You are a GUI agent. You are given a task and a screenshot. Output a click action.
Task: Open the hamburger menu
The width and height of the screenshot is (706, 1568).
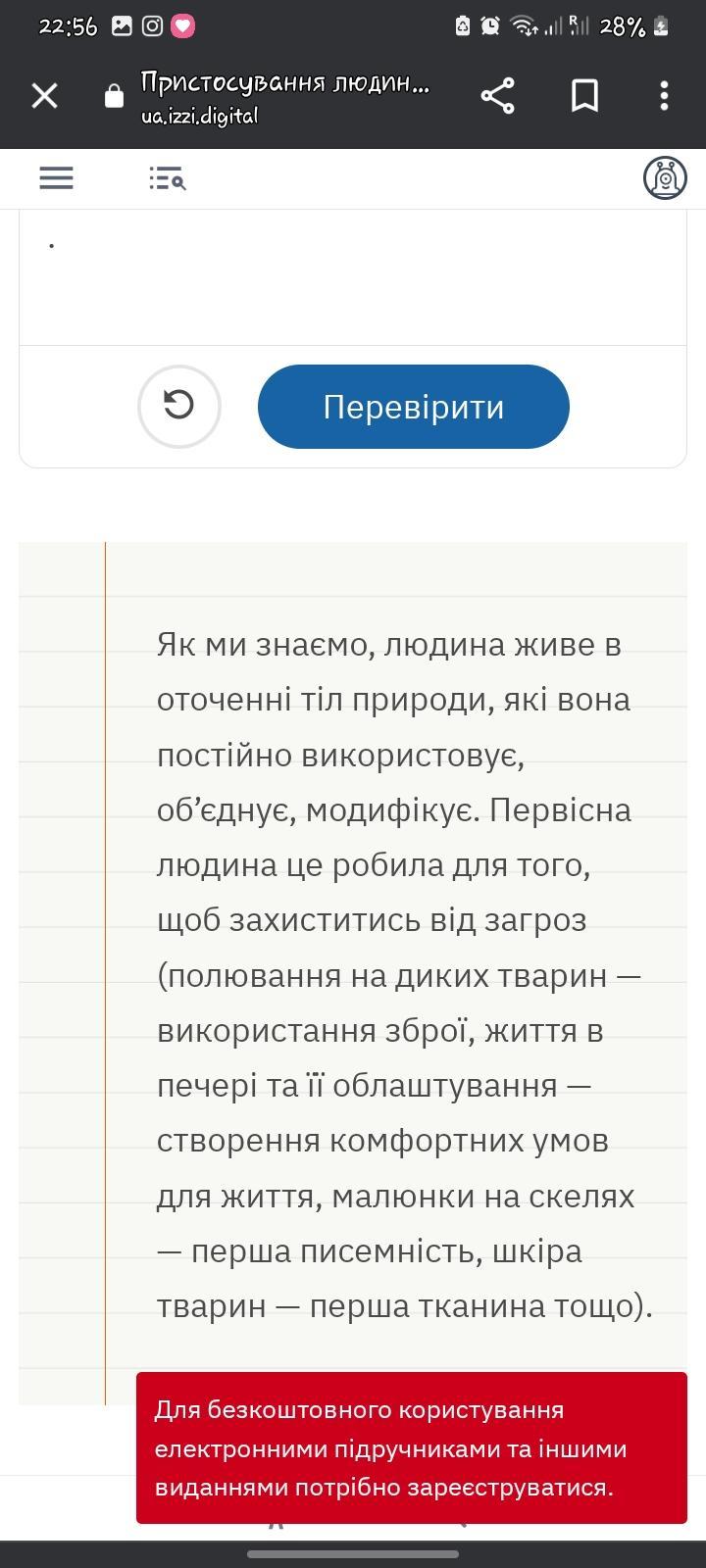(57, 178)
